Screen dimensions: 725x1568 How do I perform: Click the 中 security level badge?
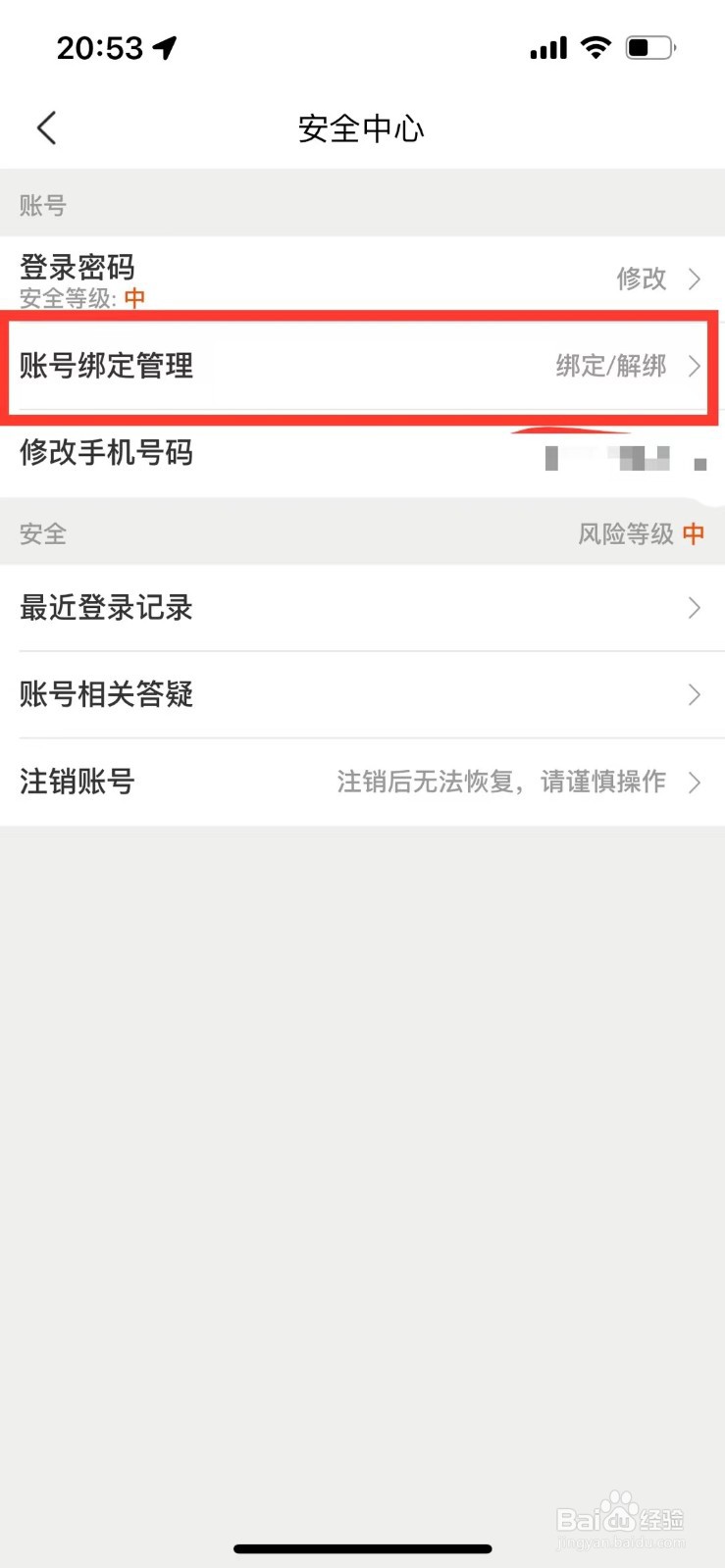(x=132, y=299)
